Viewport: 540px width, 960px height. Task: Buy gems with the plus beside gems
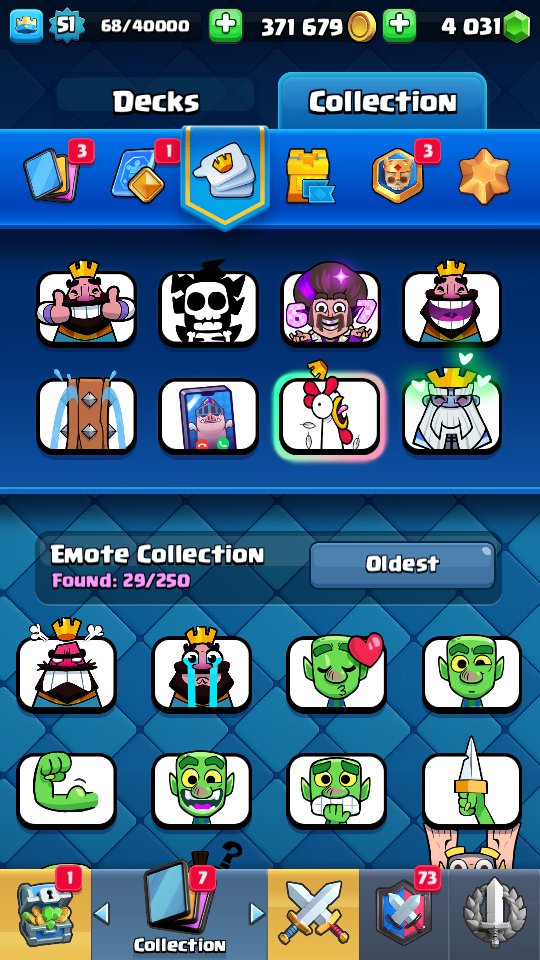coord(399,26)
